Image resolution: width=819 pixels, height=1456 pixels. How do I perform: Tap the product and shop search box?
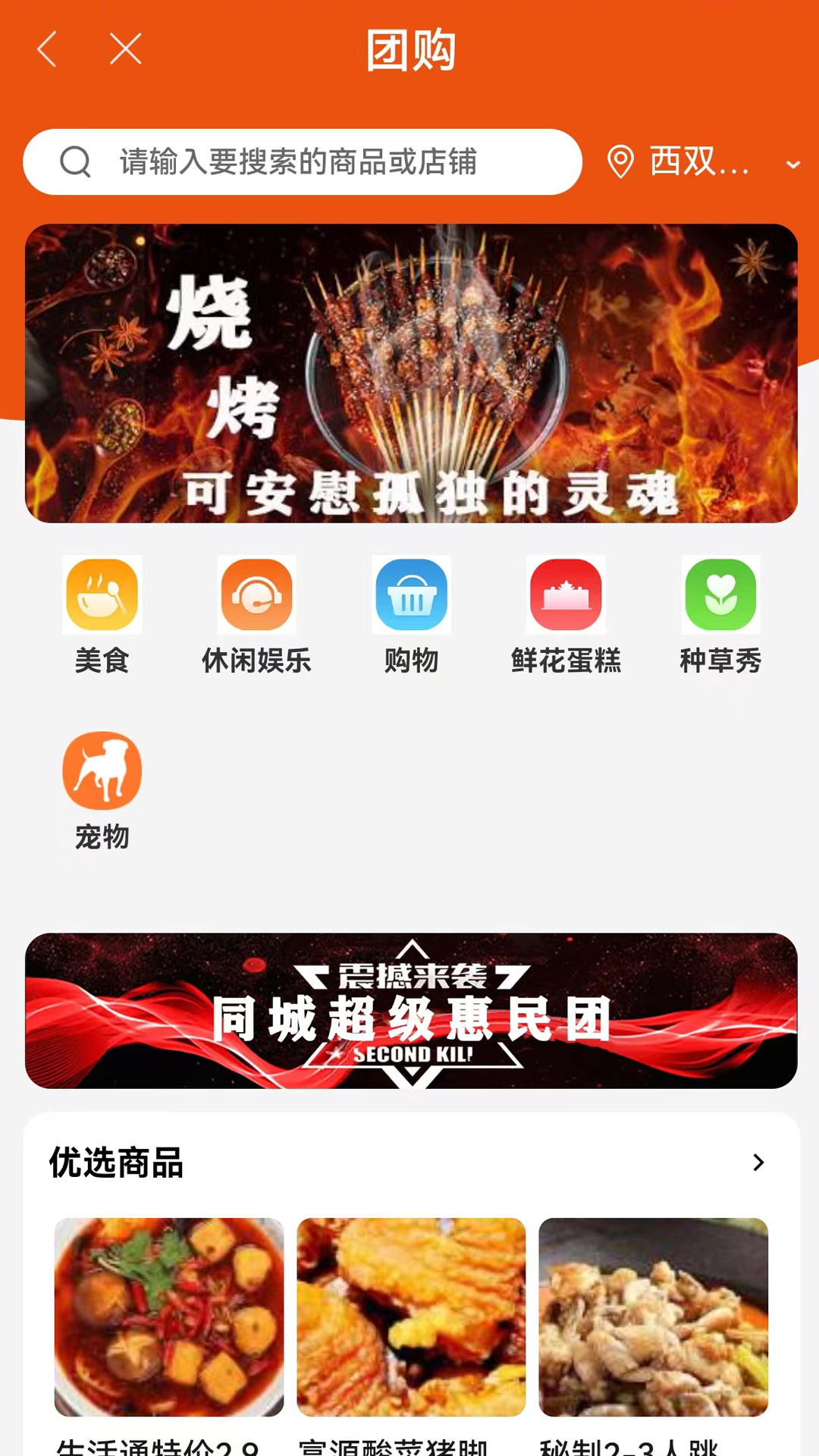click(302, 162)
